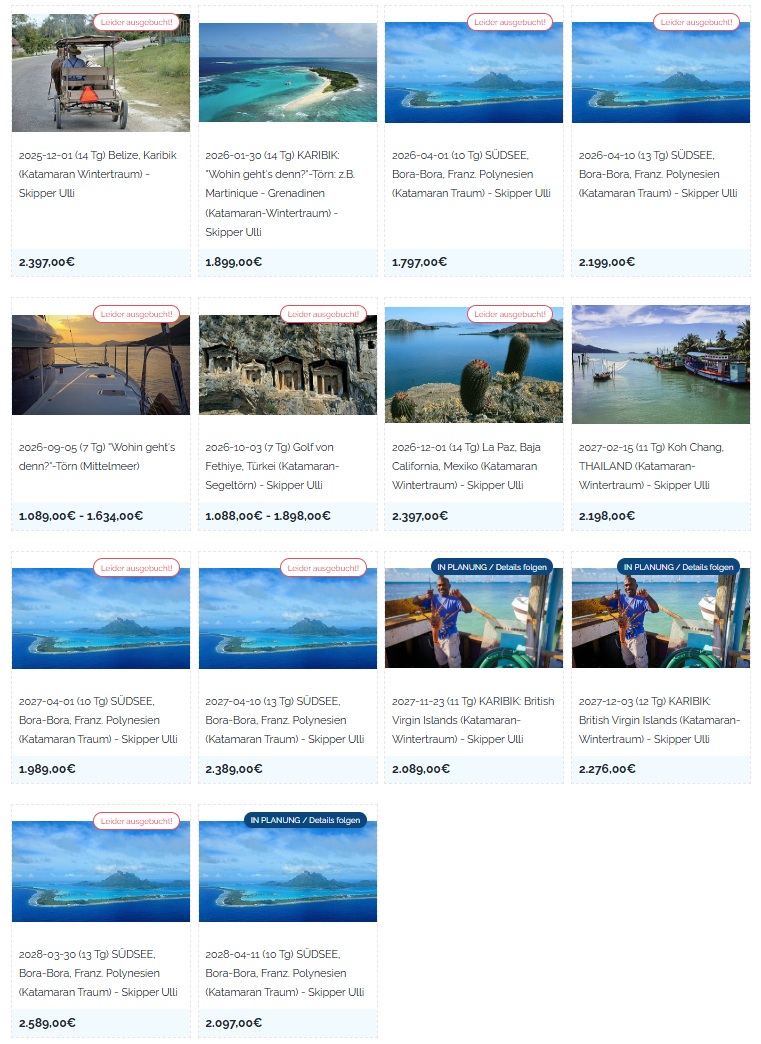Select the 2027-12-03 British Virgin Islands trip

[x=660, y=720]
